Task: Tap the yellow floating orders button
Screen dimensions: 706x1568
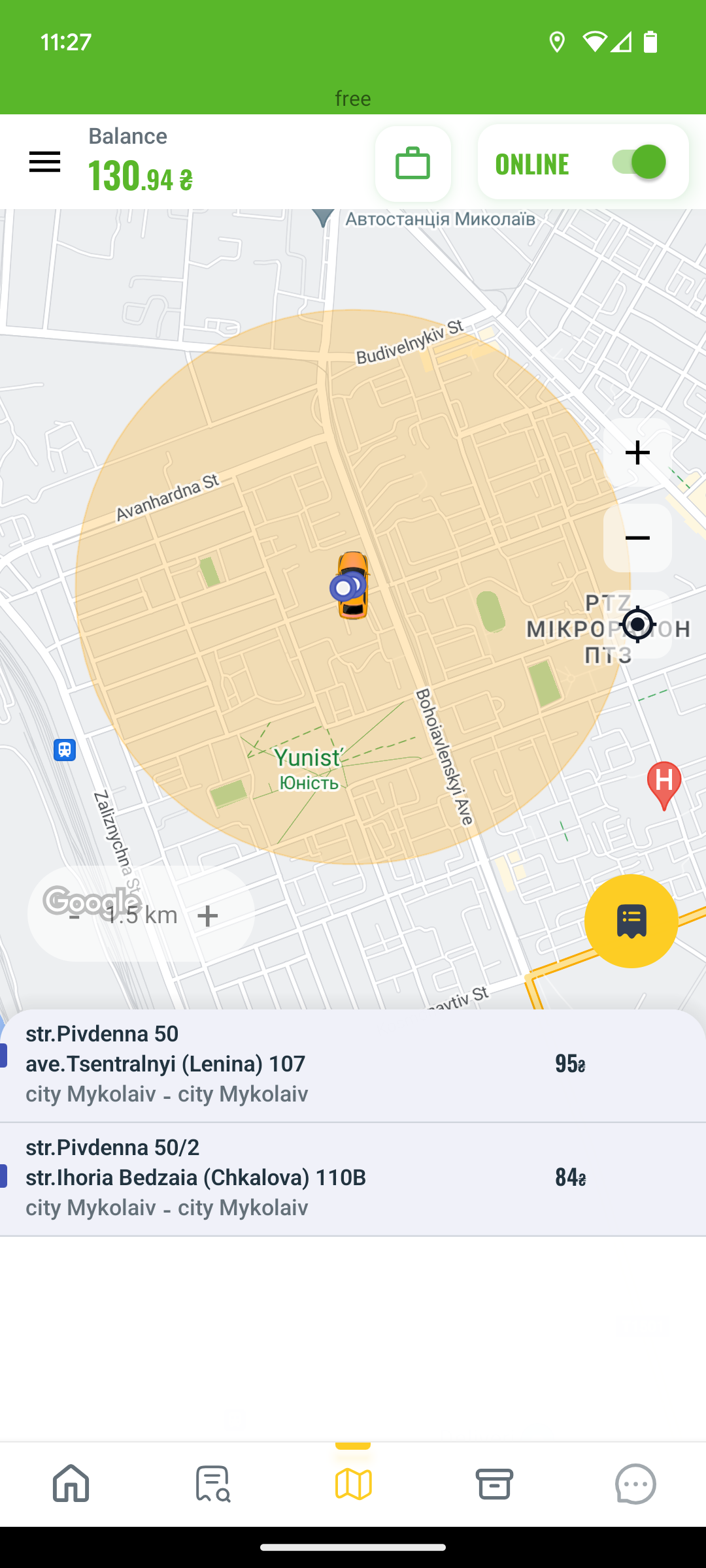Action: pyautogui.click(x=631, y=921)
